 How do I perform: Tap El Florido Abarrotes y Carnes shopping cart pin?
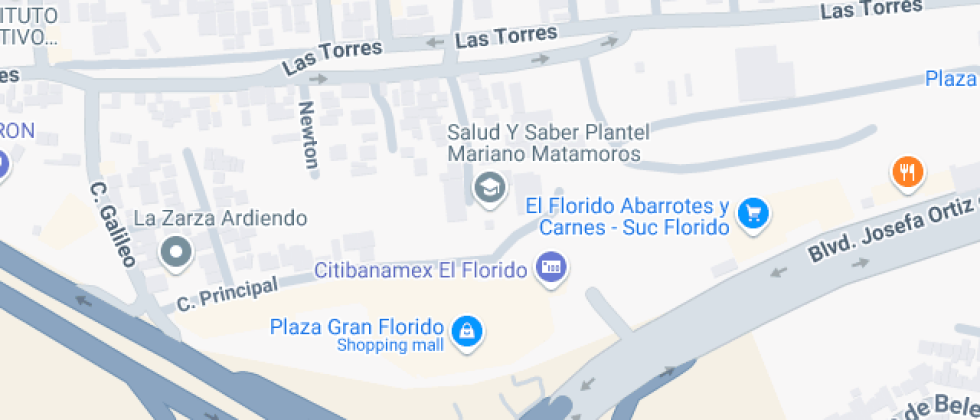coord(753,214)
